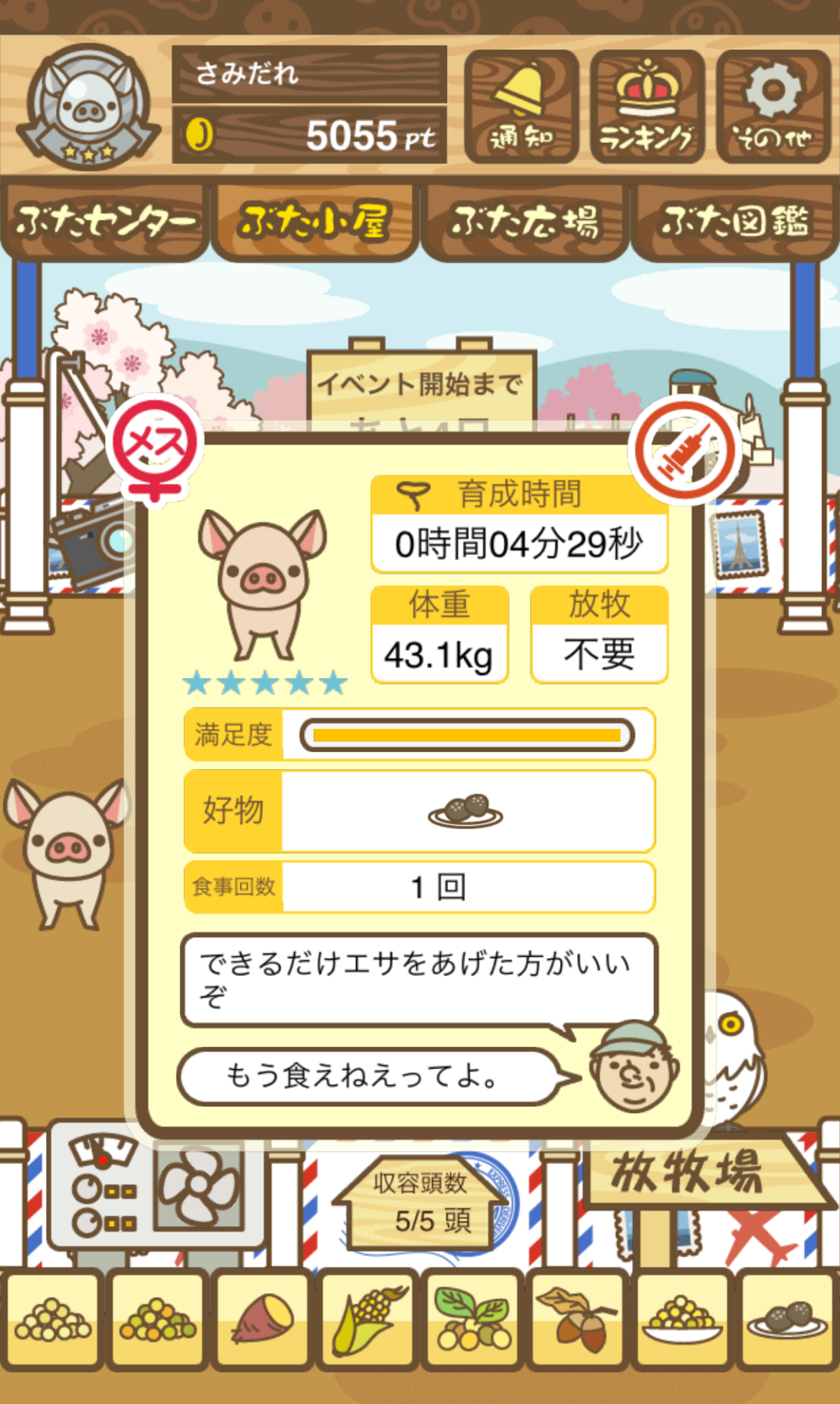
Task: Select the yellow beans bowl feed
Action: point(682,1319)
